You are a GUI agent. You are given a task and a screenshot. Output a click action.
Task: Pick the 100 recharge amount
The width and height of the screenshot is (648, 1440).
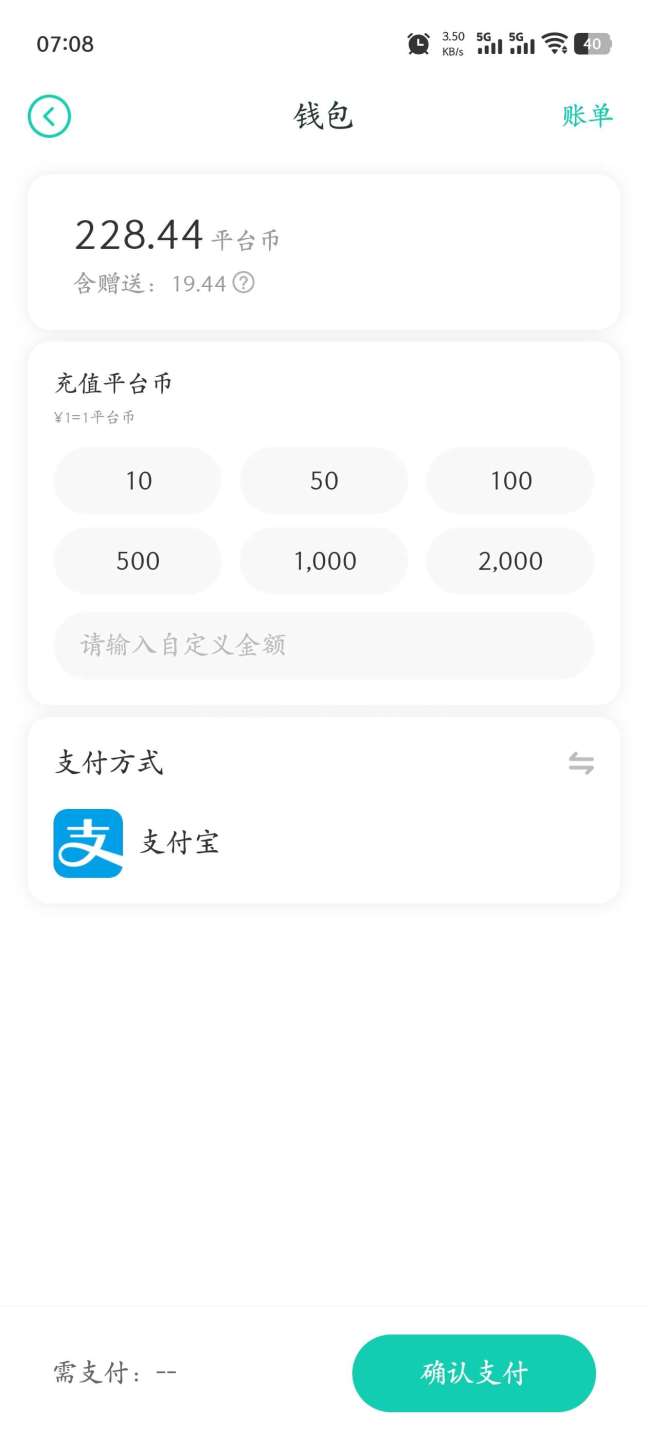tap(510, 481)
